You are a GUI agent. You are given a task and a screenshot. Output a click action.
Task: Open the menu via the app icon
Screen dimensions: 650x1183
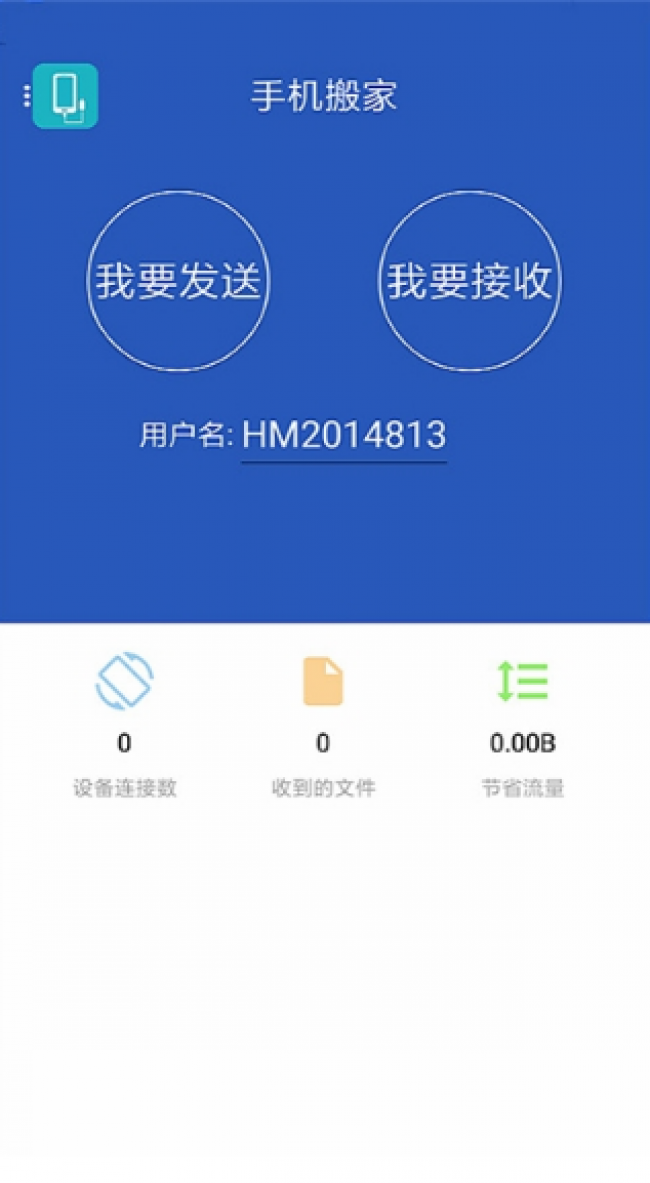pos(62,96)
